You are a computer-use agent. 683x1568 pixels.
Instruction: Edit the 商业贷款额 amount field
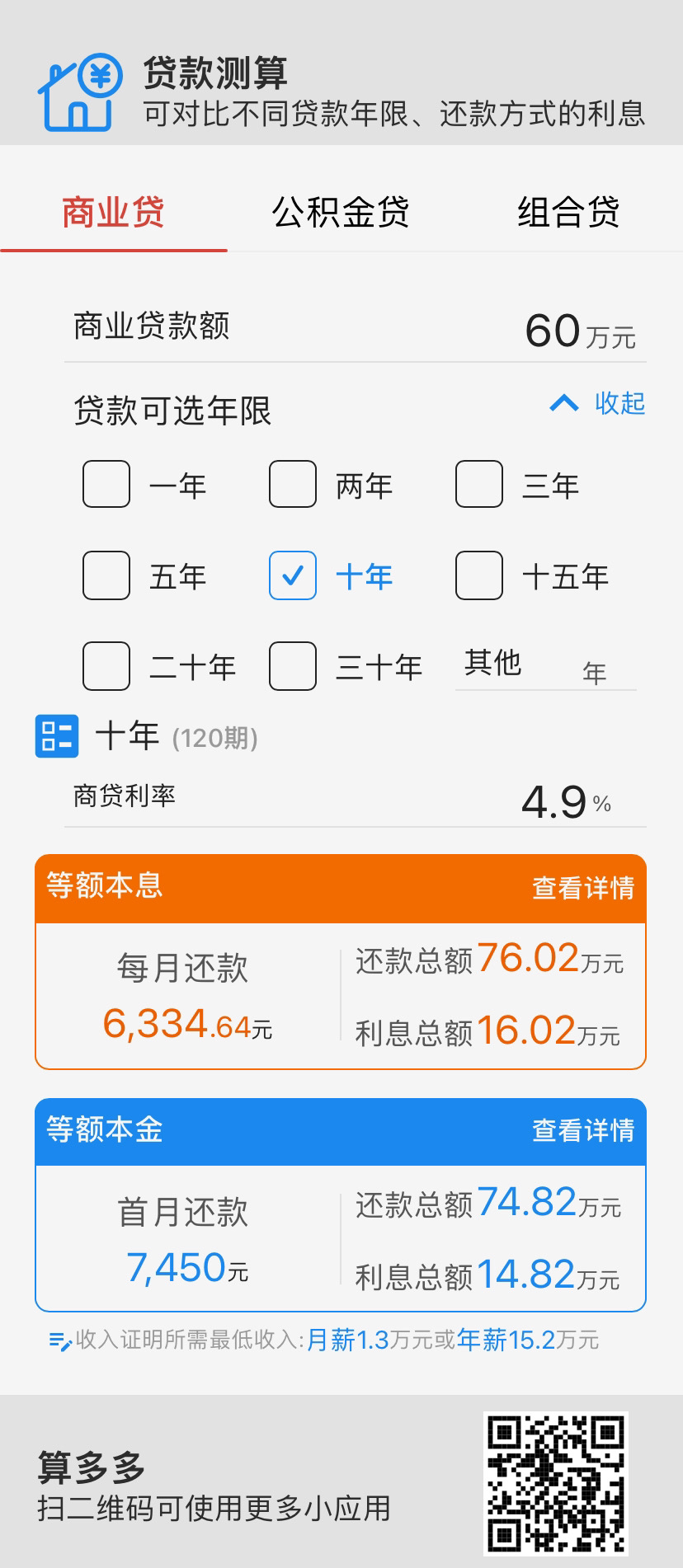(x=552, y=331)
